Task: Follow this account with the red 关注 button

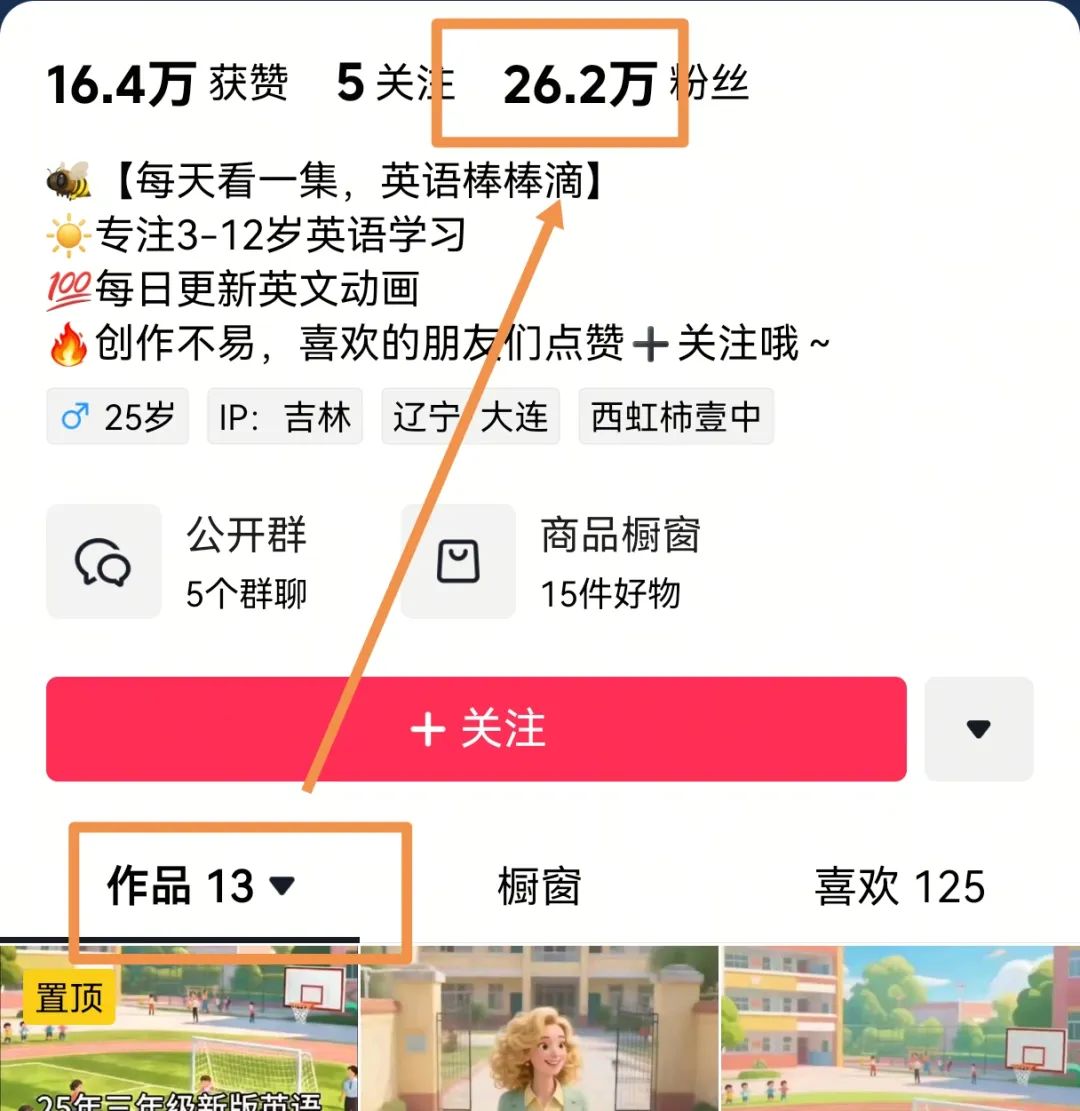Action: point(476,729)
